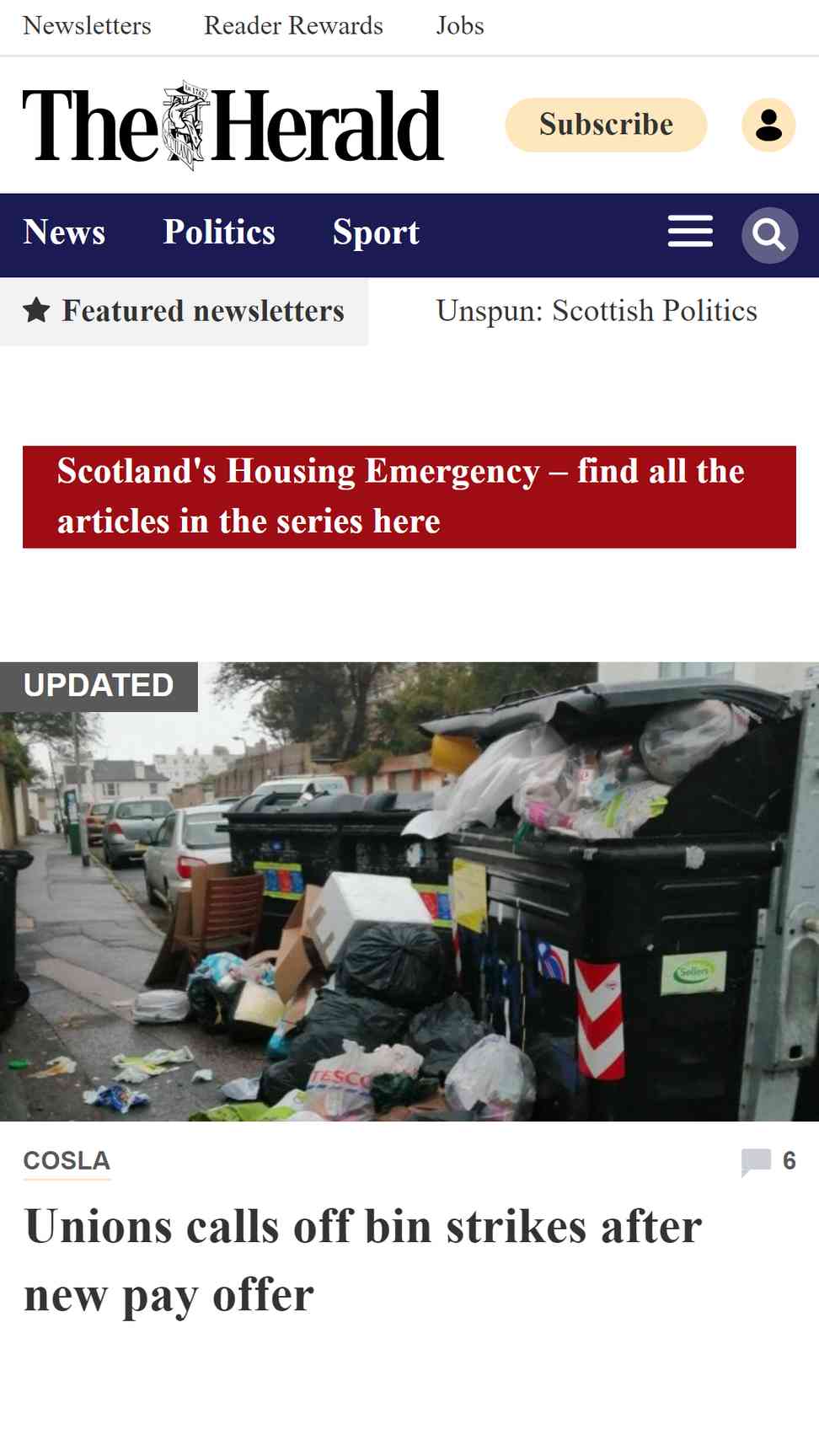Screen dimensions: 819x1456
Task: Open Unspun: Scottish Politics newsletter
Action: click(597, 311)
